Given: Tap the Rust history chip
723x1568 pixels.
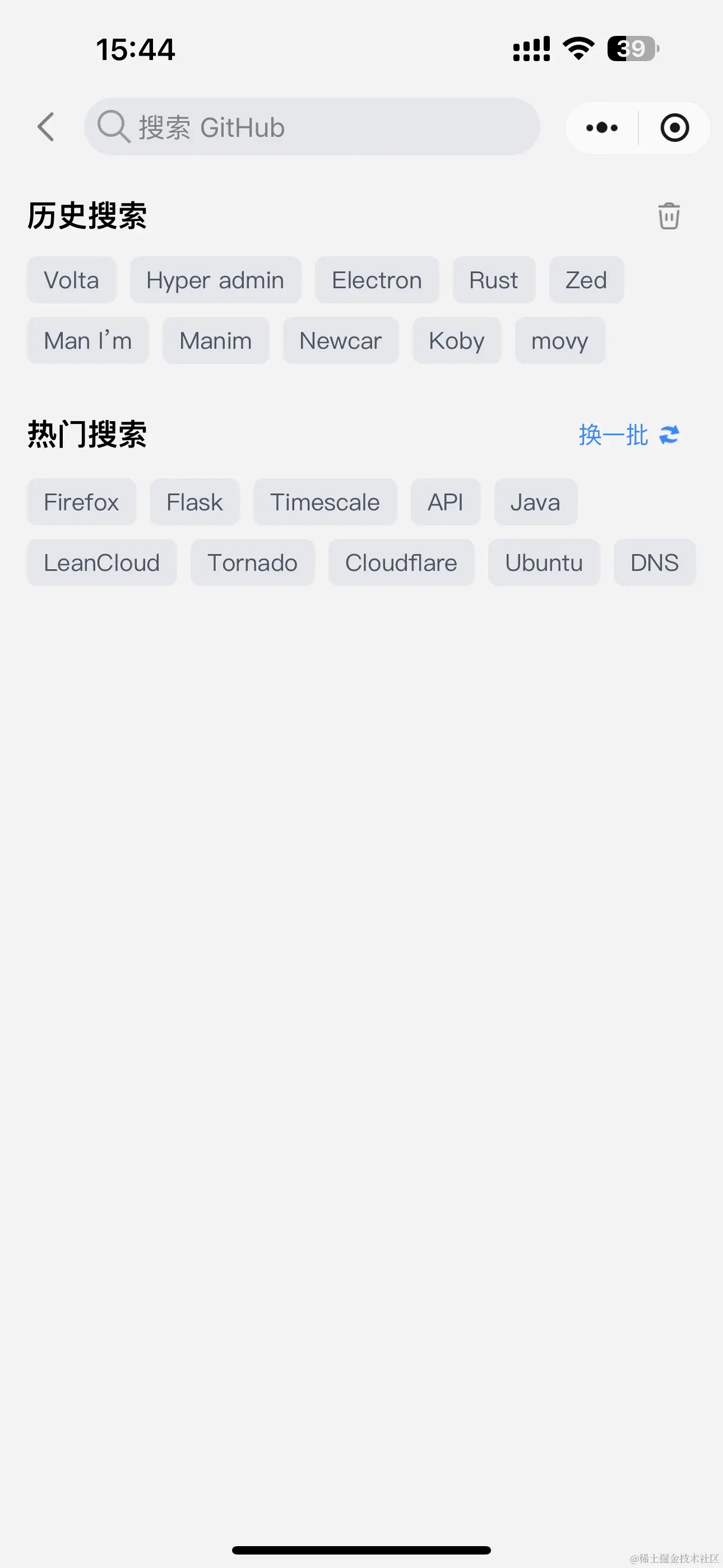Looking at the screenshot, I should [493, 280].
